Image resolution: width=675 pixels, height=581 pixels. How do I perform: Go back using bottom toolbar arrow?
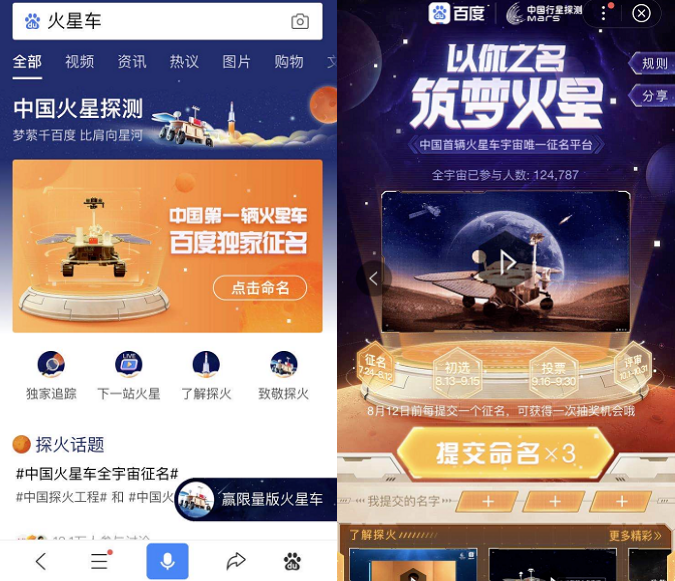40,561
